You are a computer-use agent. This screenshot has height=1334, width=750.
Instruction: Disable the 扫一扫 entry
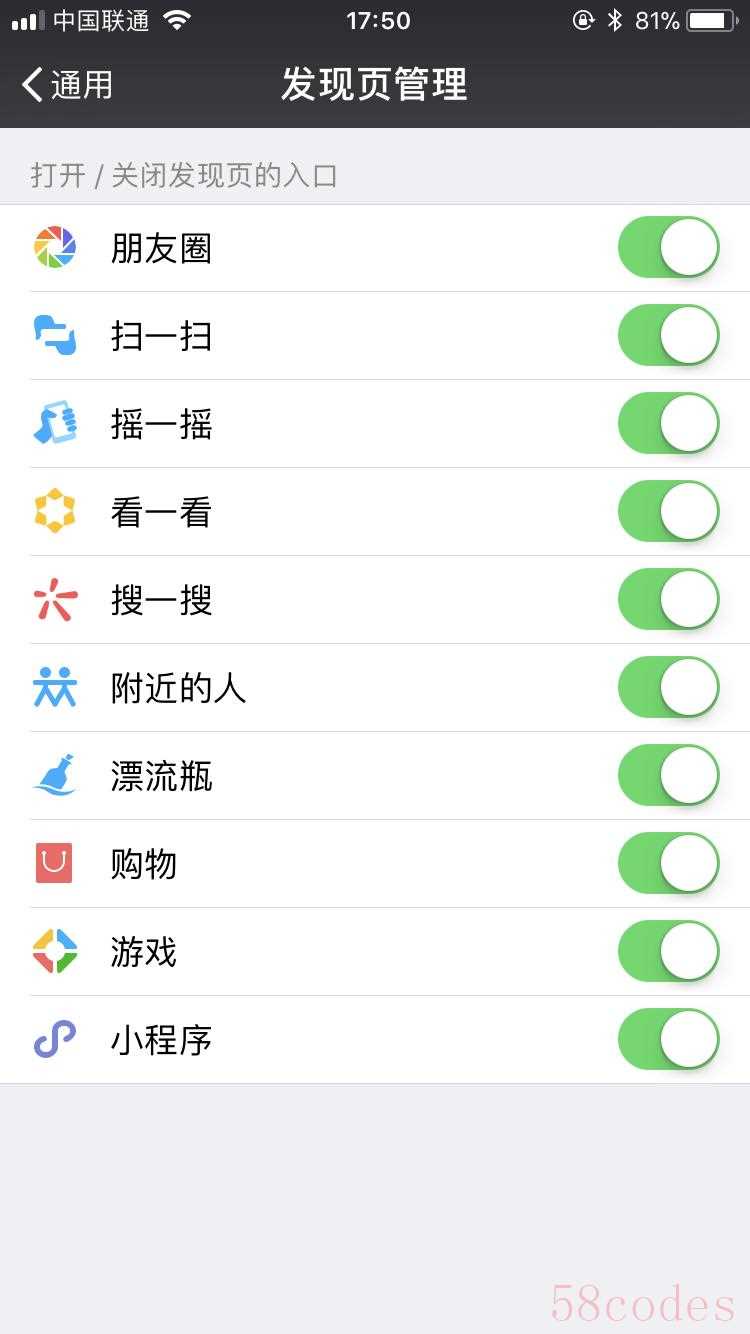point(669,336)
